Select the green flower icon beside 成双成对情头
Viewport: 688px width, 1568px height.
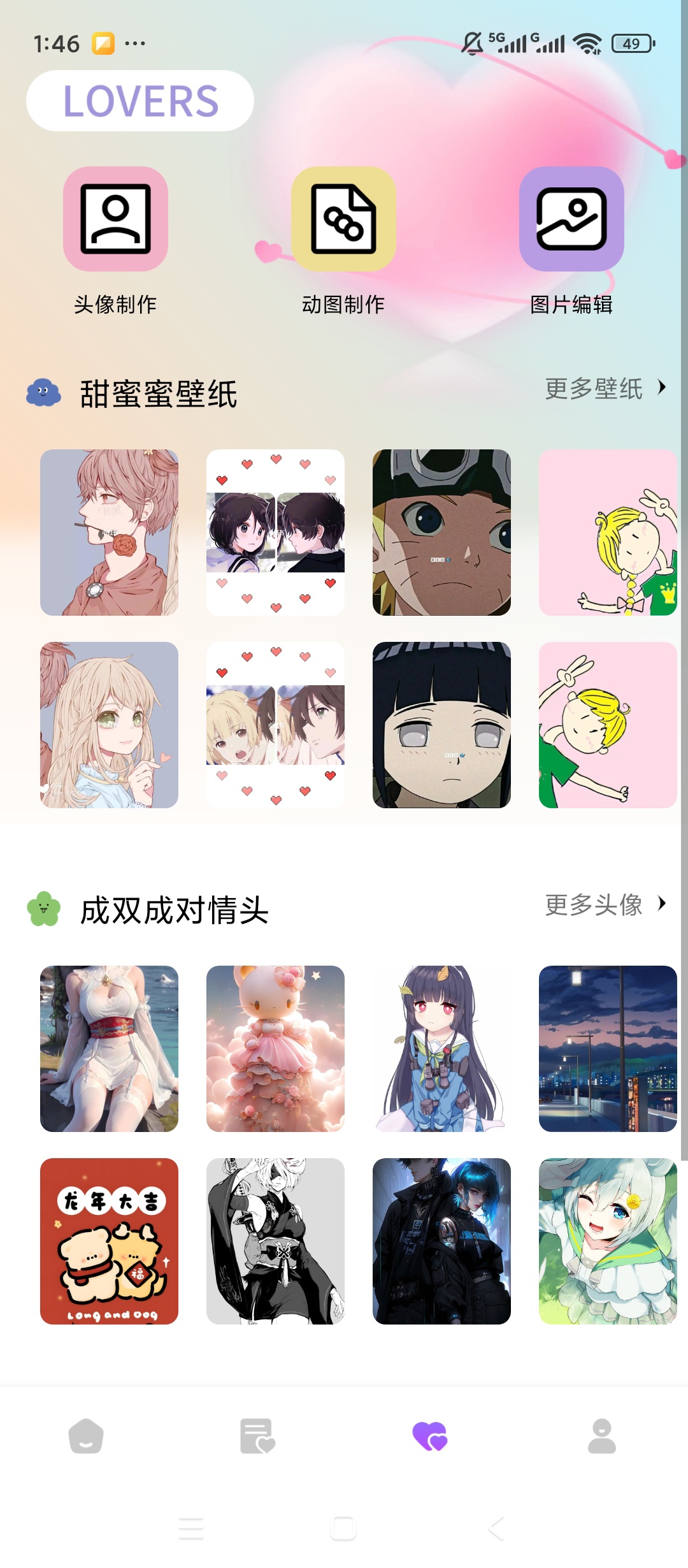[43, 905]
